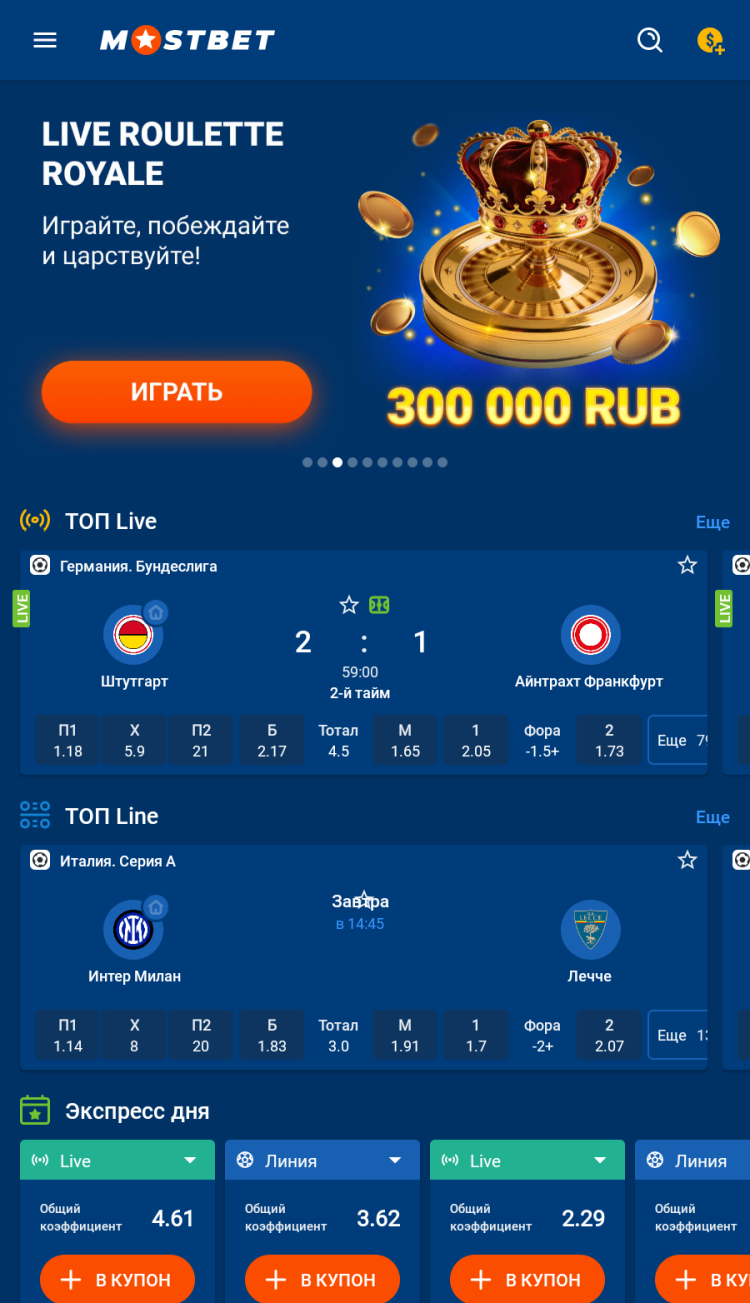750x1303 pixels.
Task: Tap the deposit coin icon
Action: click(x=710, y=40)
